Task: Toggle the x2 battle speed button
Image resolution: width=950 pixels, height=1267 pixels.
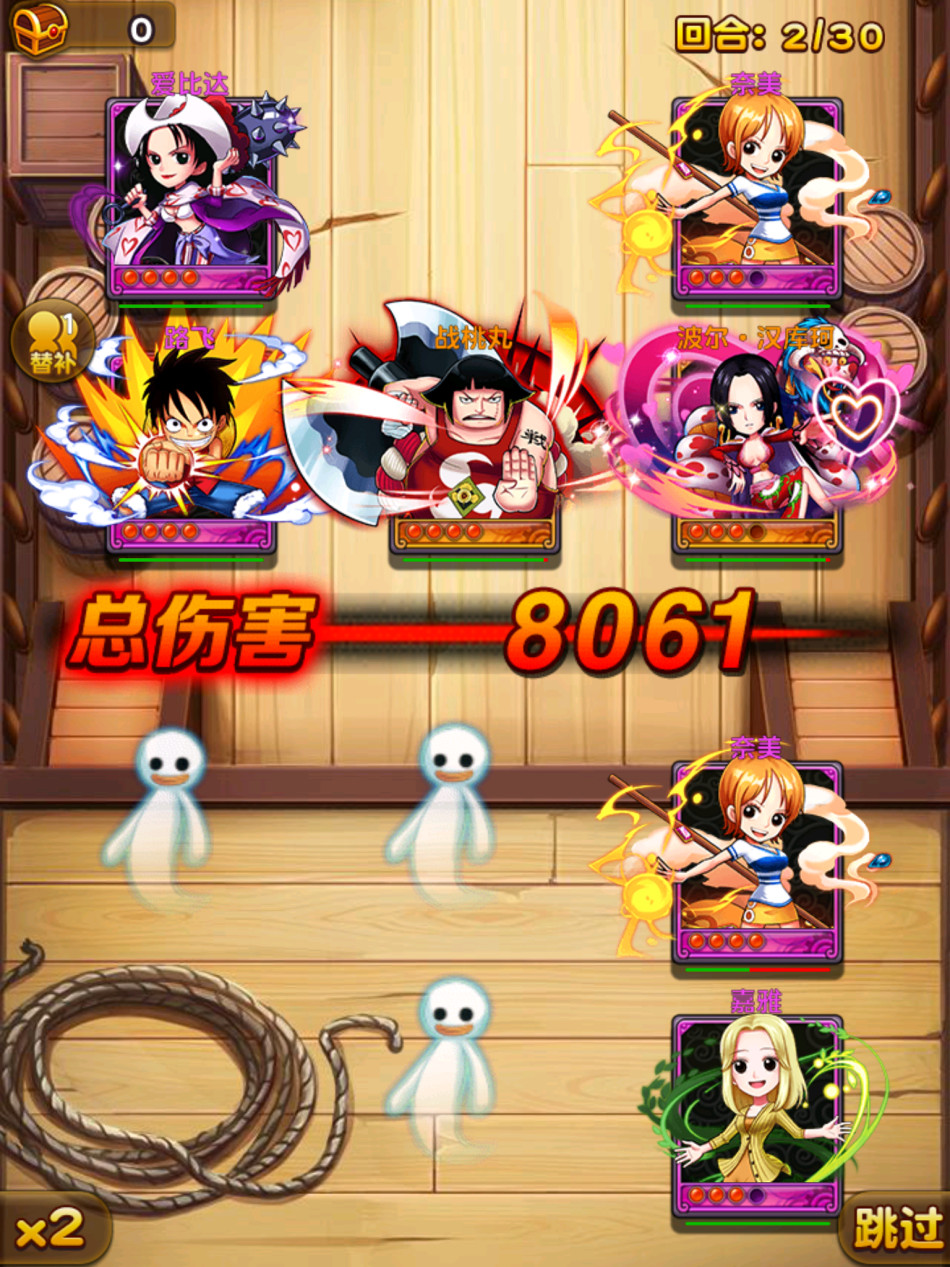Action: pos(50,1231)
